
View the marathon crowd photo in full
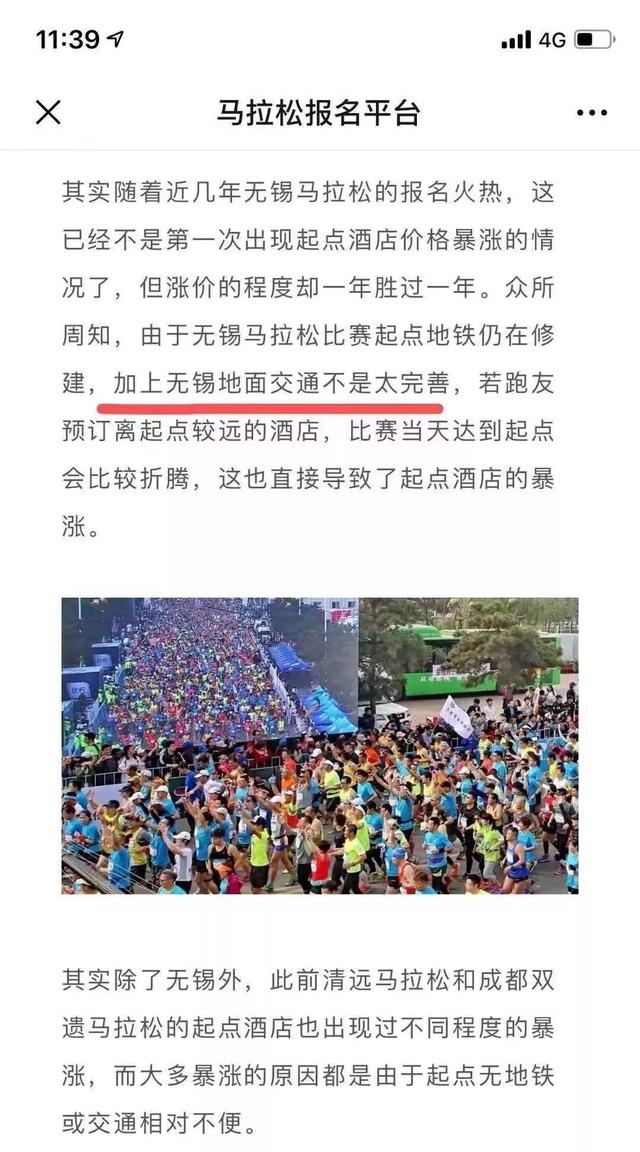pyautogui.click(x=320, y=745)
